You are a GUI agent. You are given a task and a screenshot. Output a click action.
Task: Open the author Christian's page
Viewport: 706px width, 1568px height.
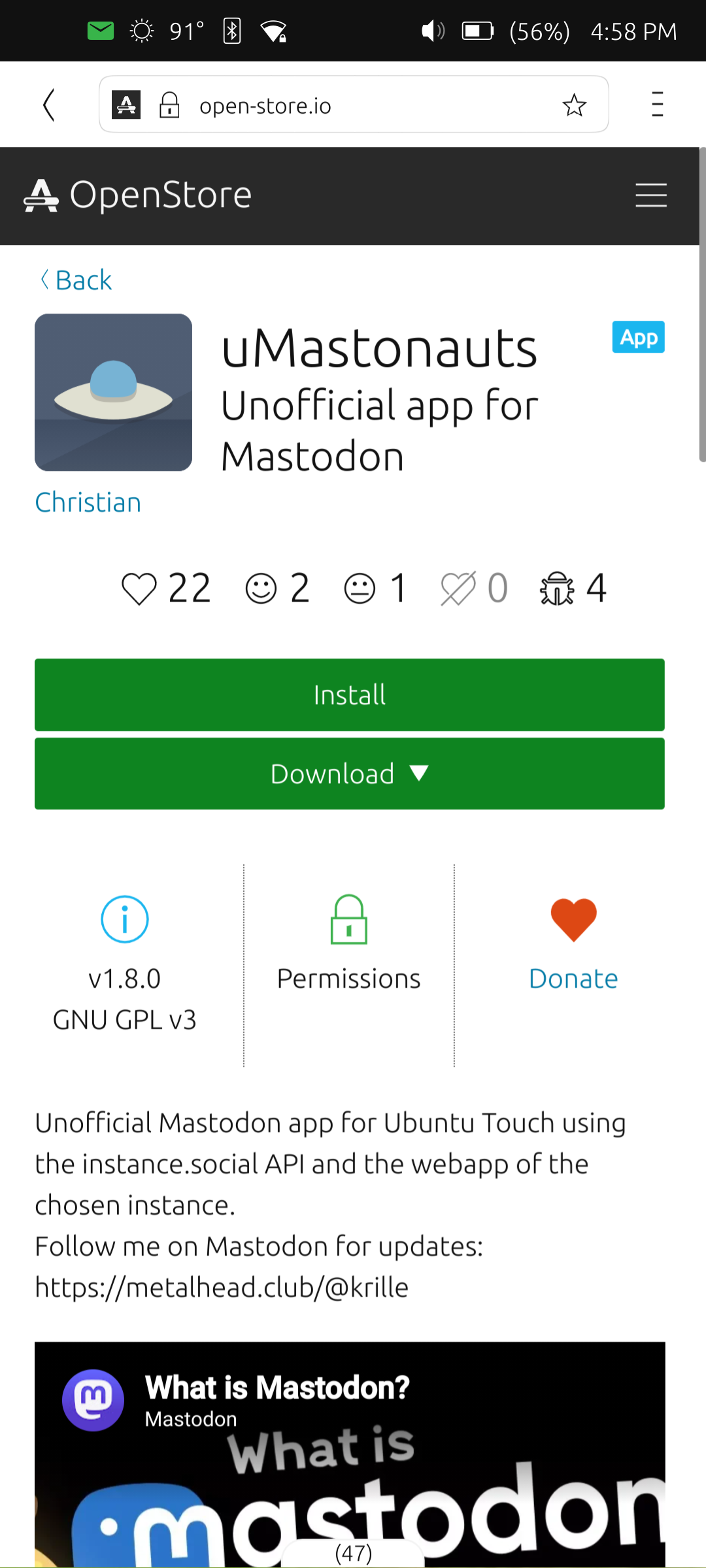click(x=88, y=502)
